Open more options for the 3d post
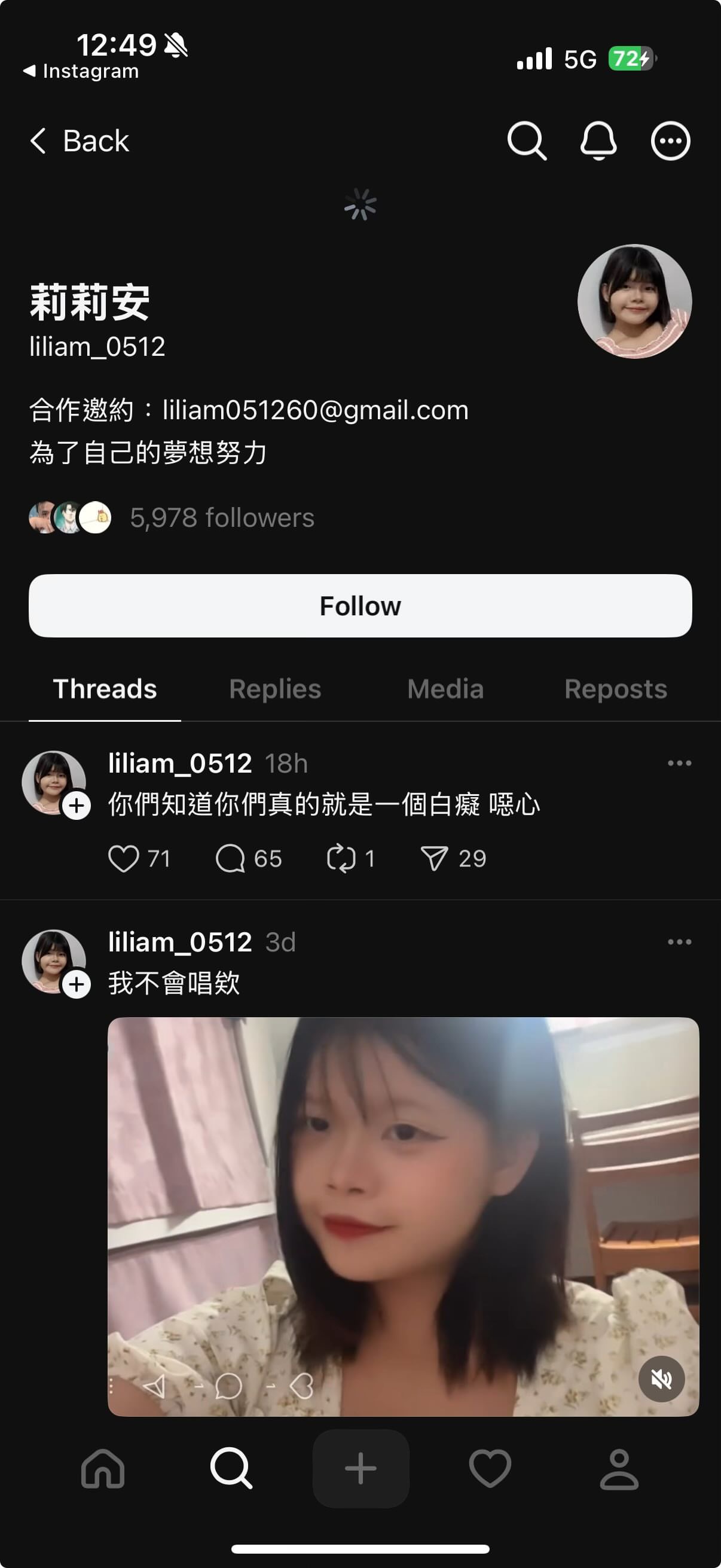 pos(679,942)
